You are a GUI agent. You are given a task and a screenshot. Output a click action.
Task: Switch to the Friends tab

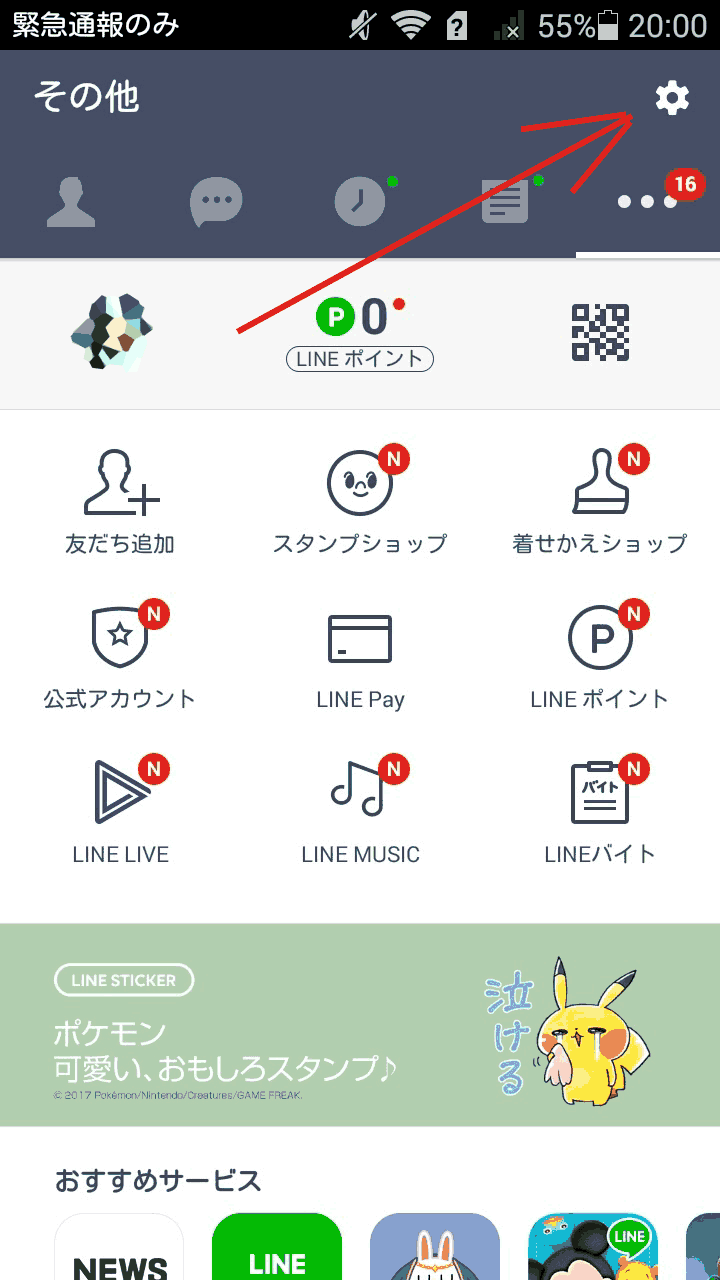pos(72,203)
